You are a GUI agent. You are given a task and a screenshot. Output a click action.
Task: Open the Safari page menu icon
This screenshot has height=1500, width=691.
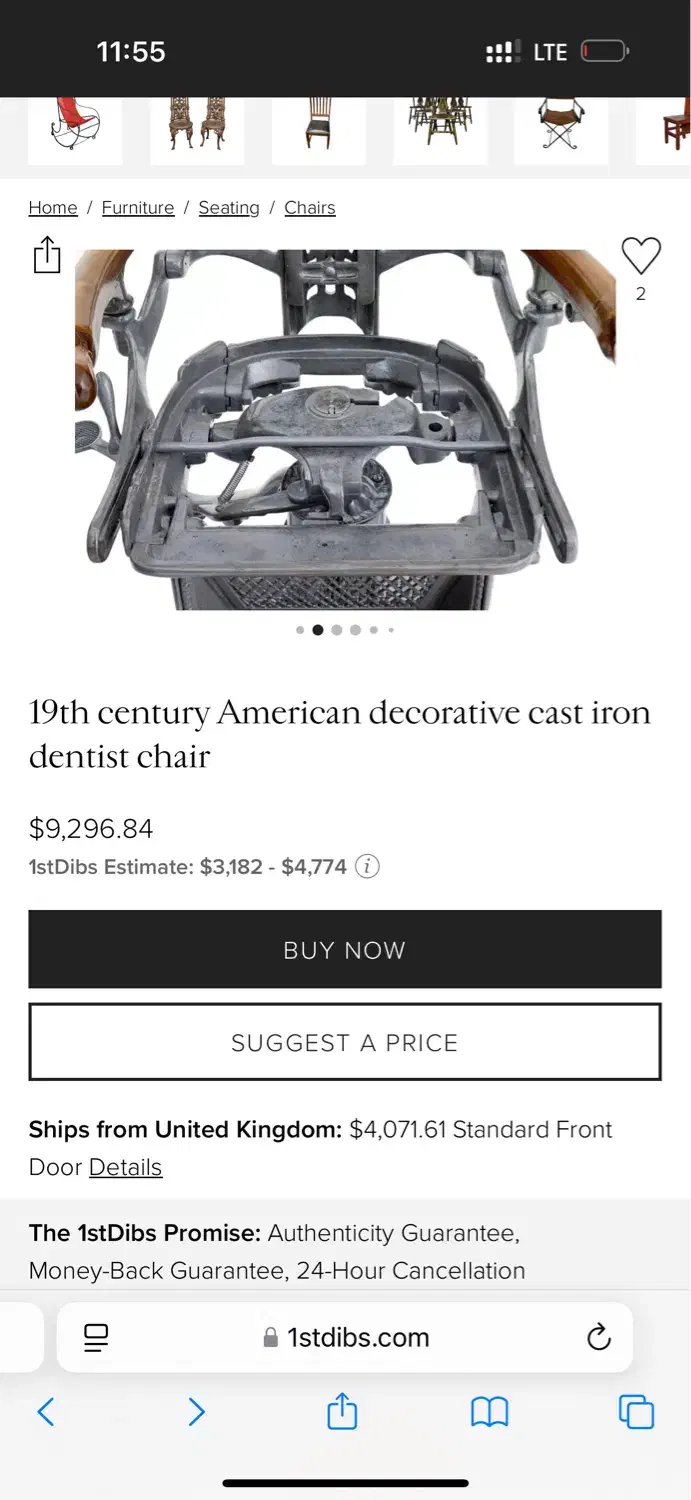click(96, 1338)
